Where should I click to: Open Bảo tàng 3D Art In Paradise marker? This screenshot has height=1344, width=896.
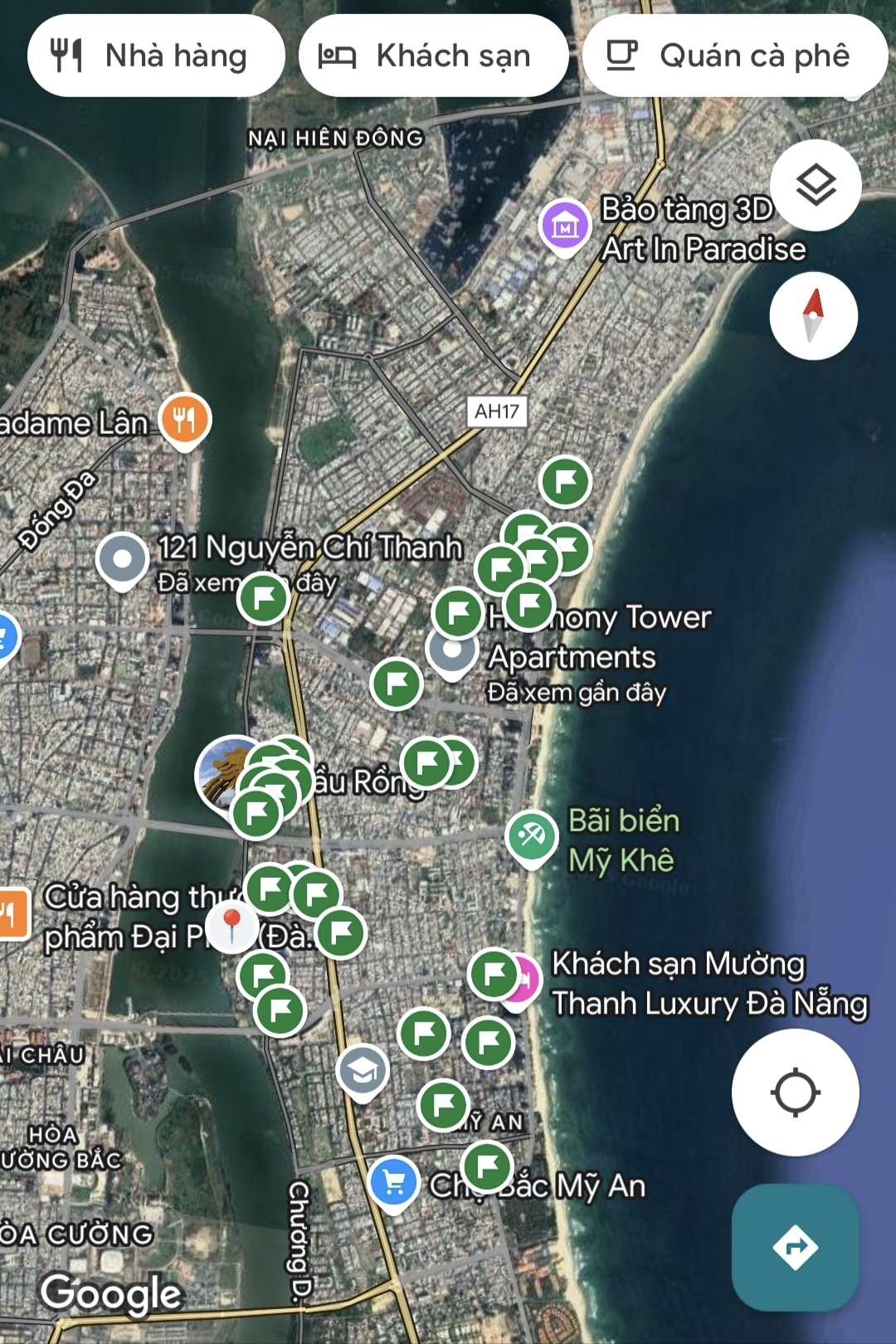point(565,226)
